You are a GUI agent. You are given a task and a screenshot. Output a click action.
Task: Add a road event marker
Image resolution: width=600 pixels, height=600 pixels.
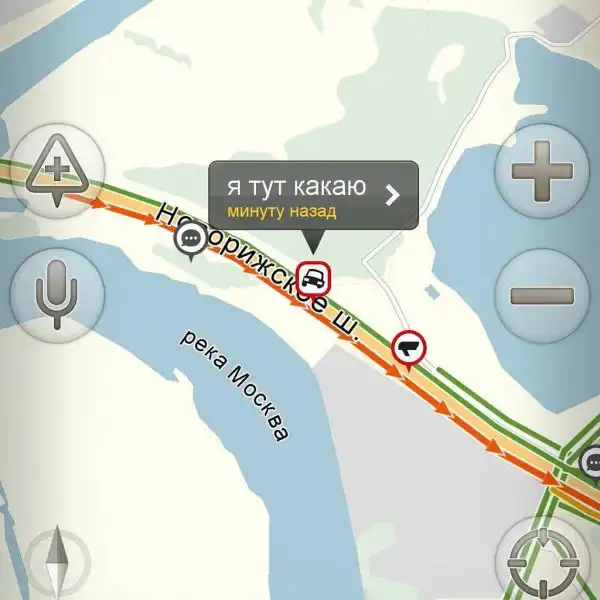56,171
